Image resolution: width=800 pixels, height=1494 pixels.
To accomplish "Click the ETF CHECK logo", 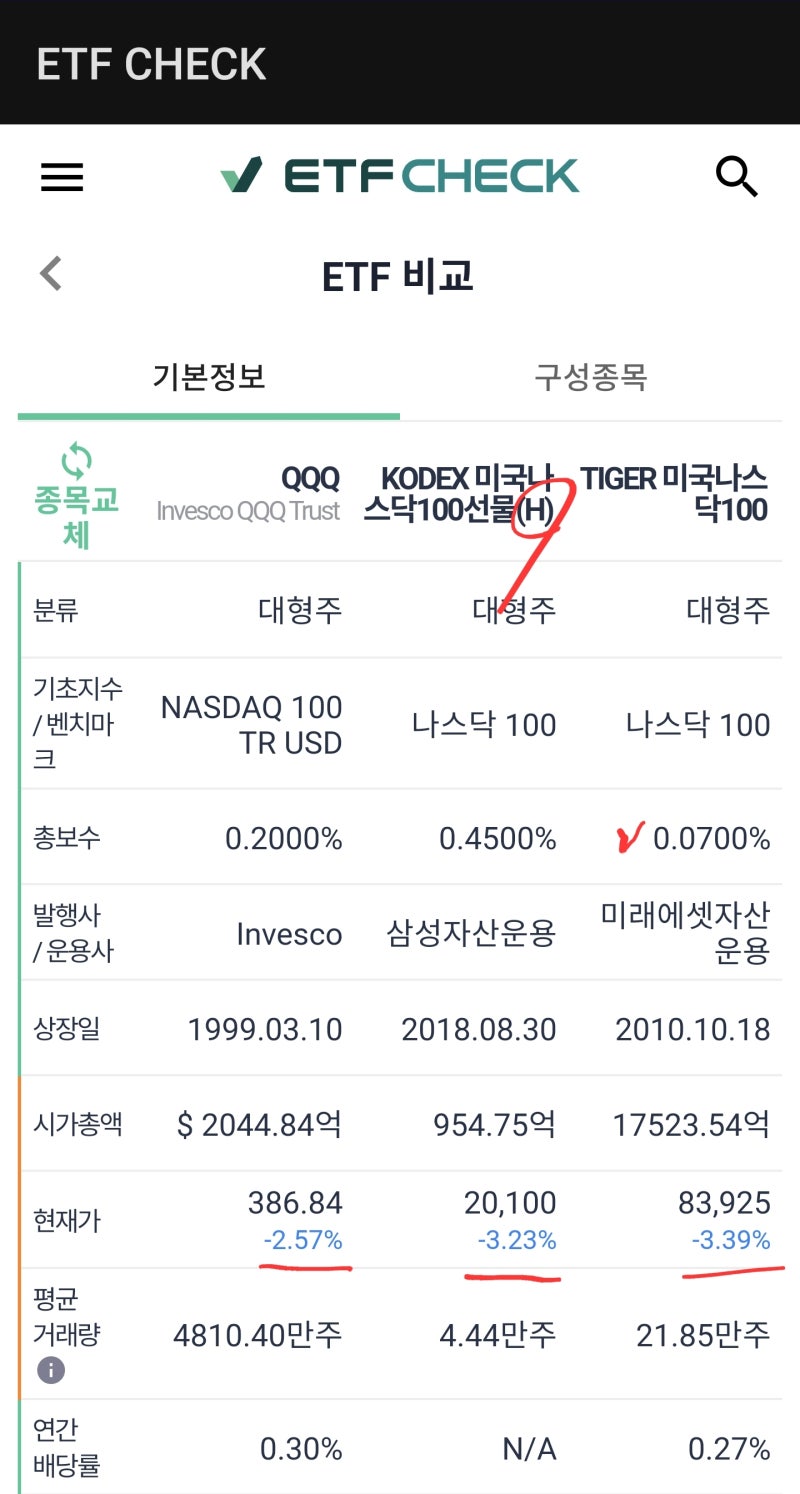I will click(400, 175).
